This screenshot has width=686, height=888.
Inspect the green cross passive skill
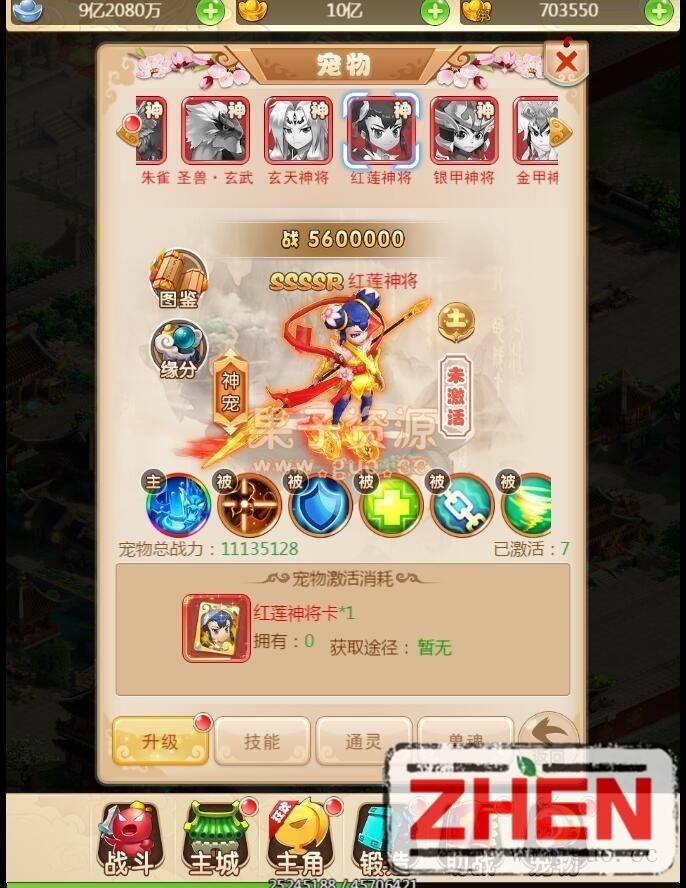(391, 505)
